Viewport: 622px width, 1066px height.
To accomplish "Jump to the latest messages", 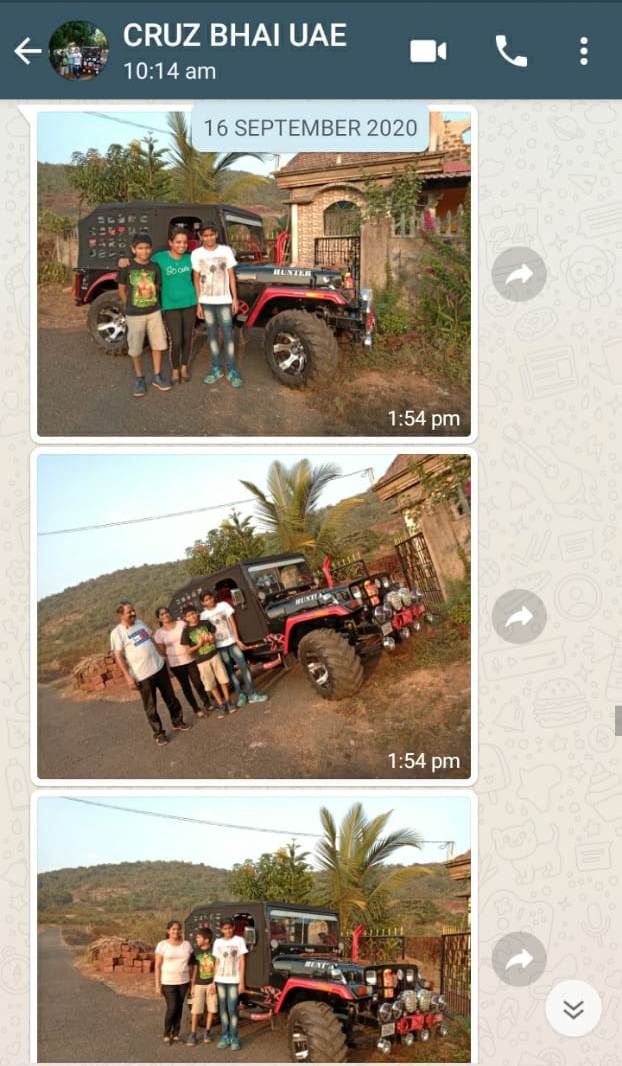I will click(x=573, y=1008).
